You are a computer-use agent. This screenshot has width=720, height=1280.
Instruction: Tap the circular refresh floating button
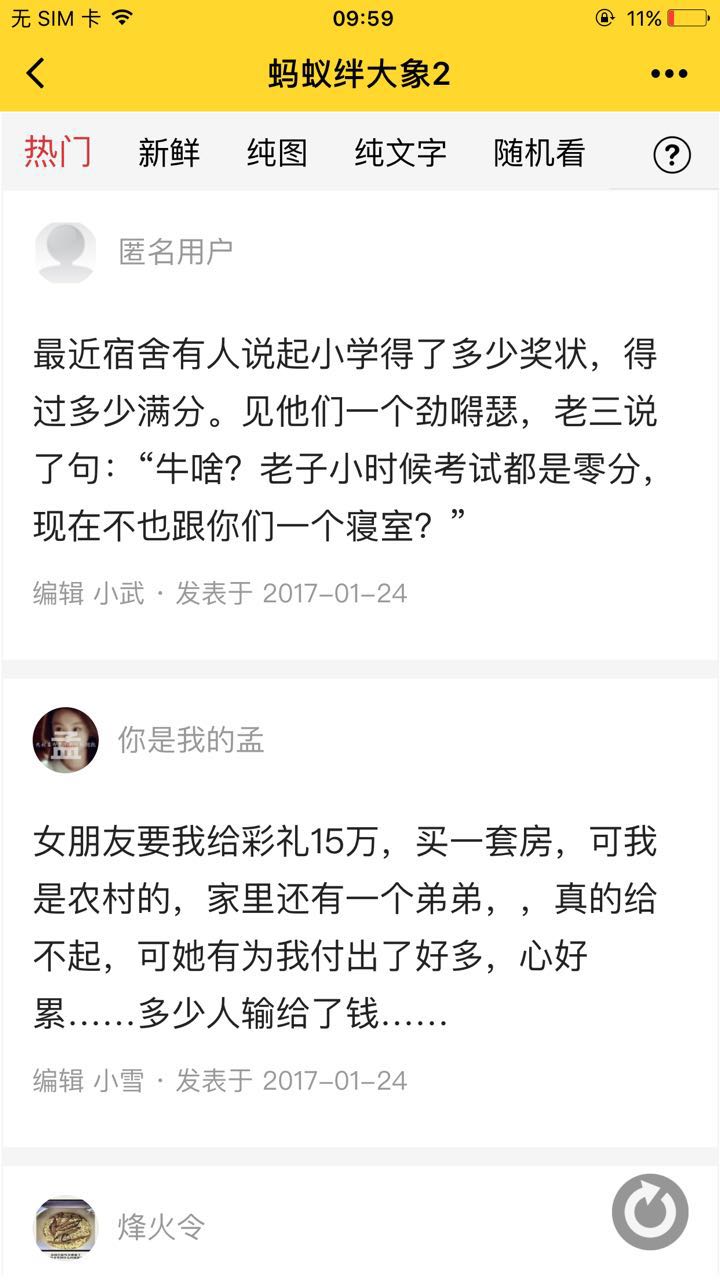click(650, 1212)
